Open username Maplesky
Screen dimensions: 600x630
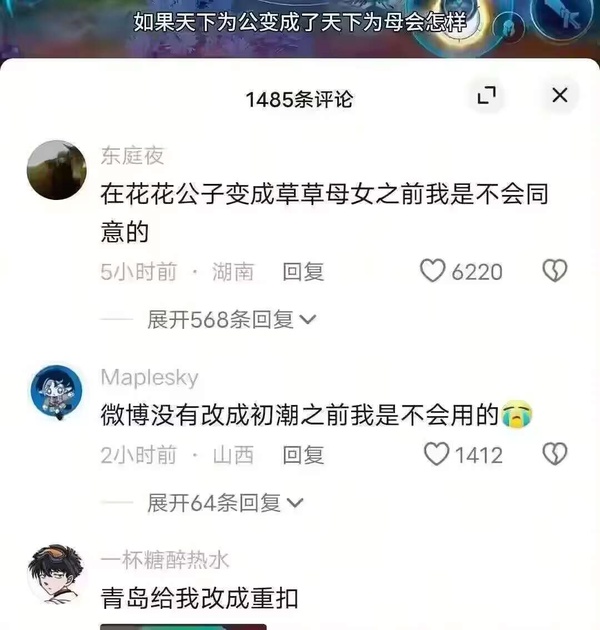coord(149,378)
